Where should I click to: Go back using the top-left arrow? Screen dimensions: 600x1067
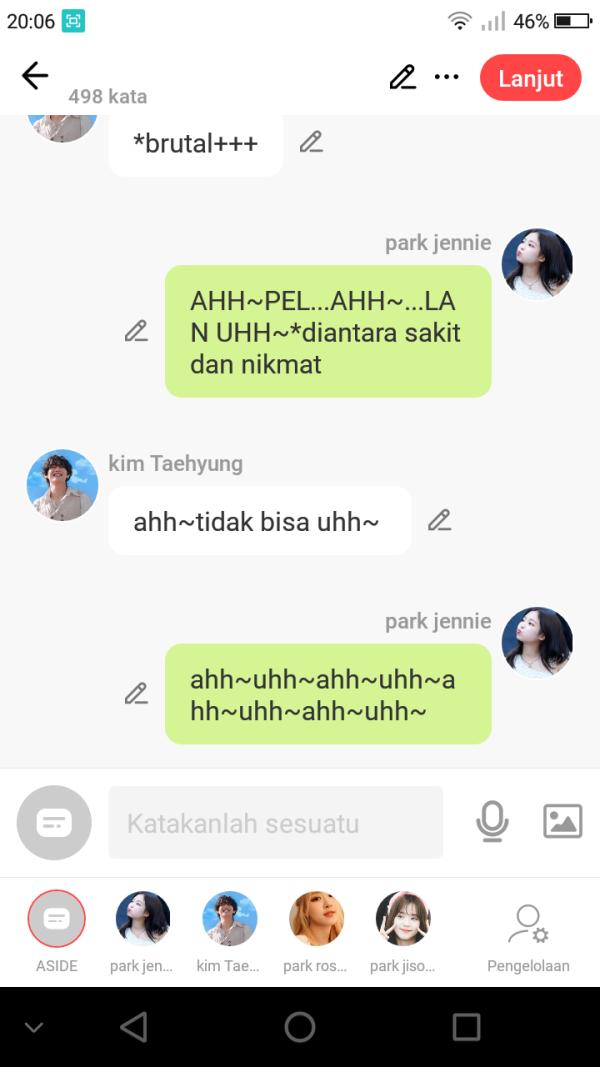[x=35, y=76]
